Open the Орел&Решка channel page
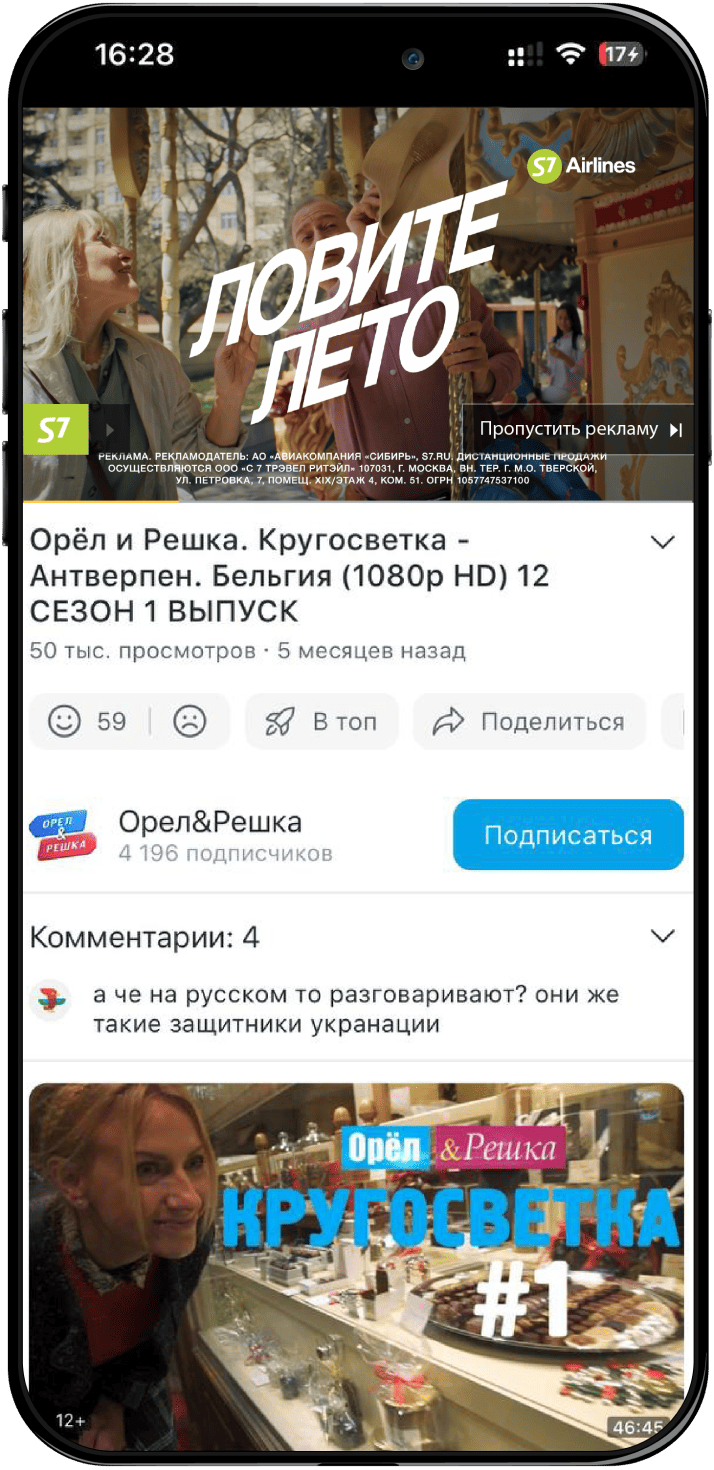 coord(208,835)
